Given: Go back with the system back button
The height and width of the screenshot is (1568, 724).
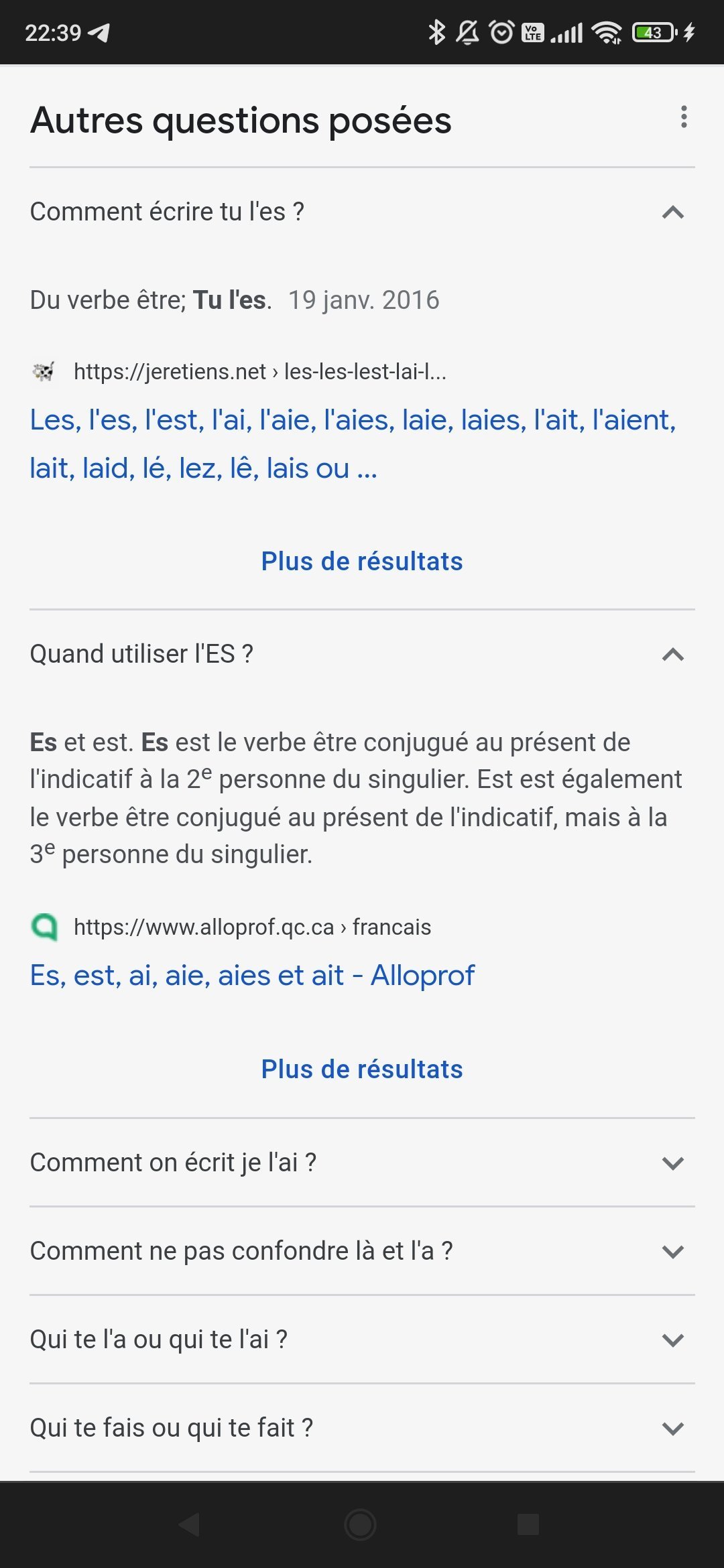Looking at the screenshot, I should coord(190,1524).
